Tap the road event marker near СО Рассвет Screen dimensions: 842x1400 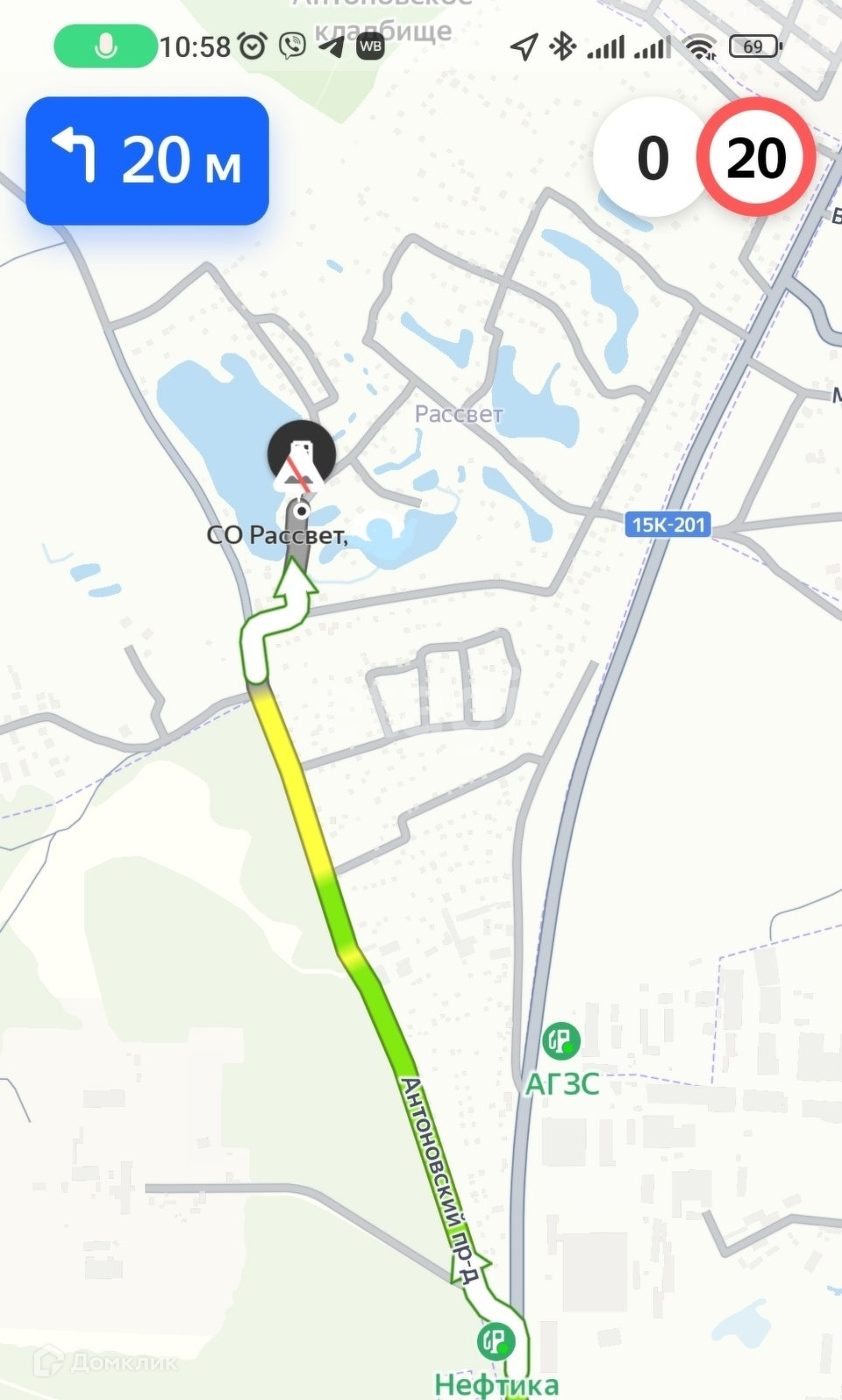300,455
